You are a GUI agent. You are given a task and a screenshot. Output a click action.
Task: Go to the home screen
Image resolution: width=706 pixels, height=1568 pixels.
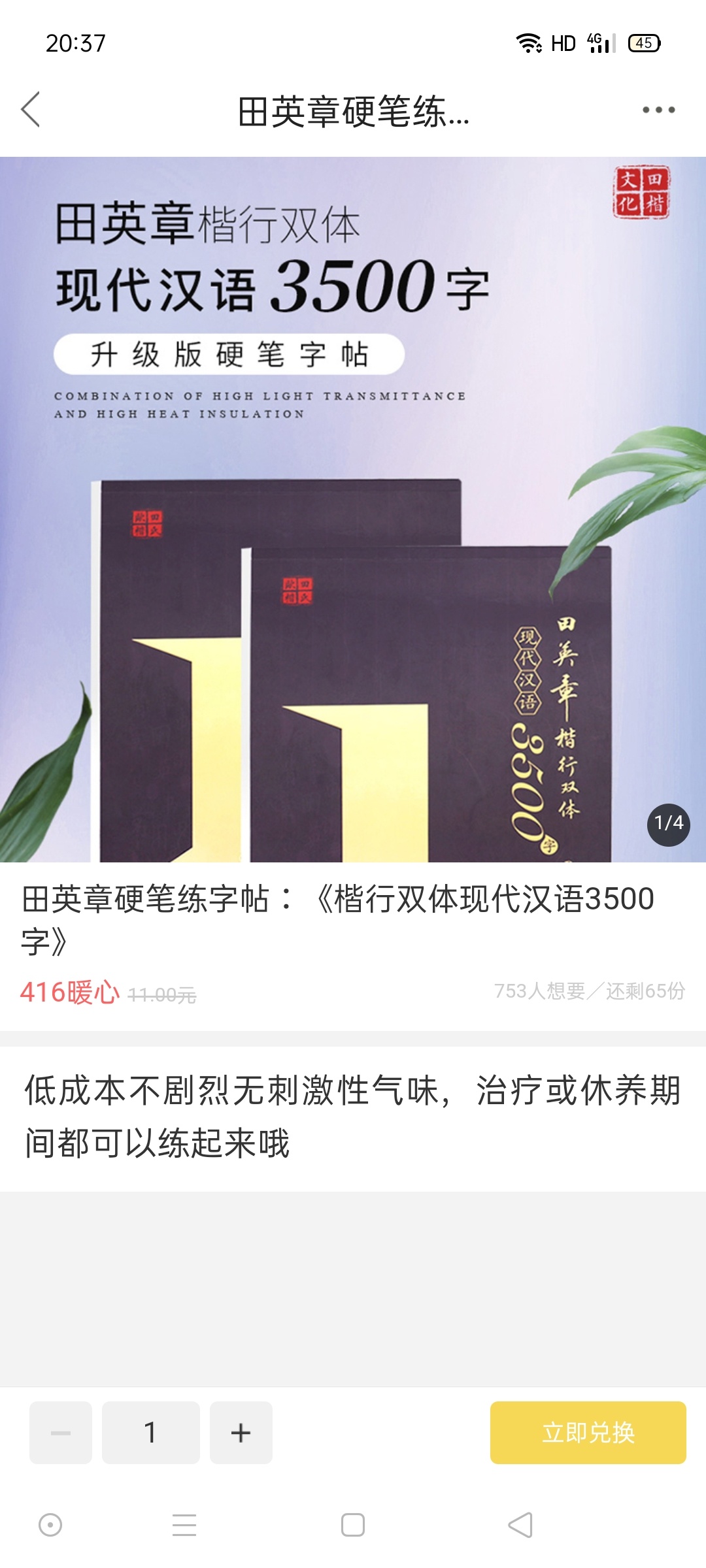pyautogui.click(x=353, y=1525)
